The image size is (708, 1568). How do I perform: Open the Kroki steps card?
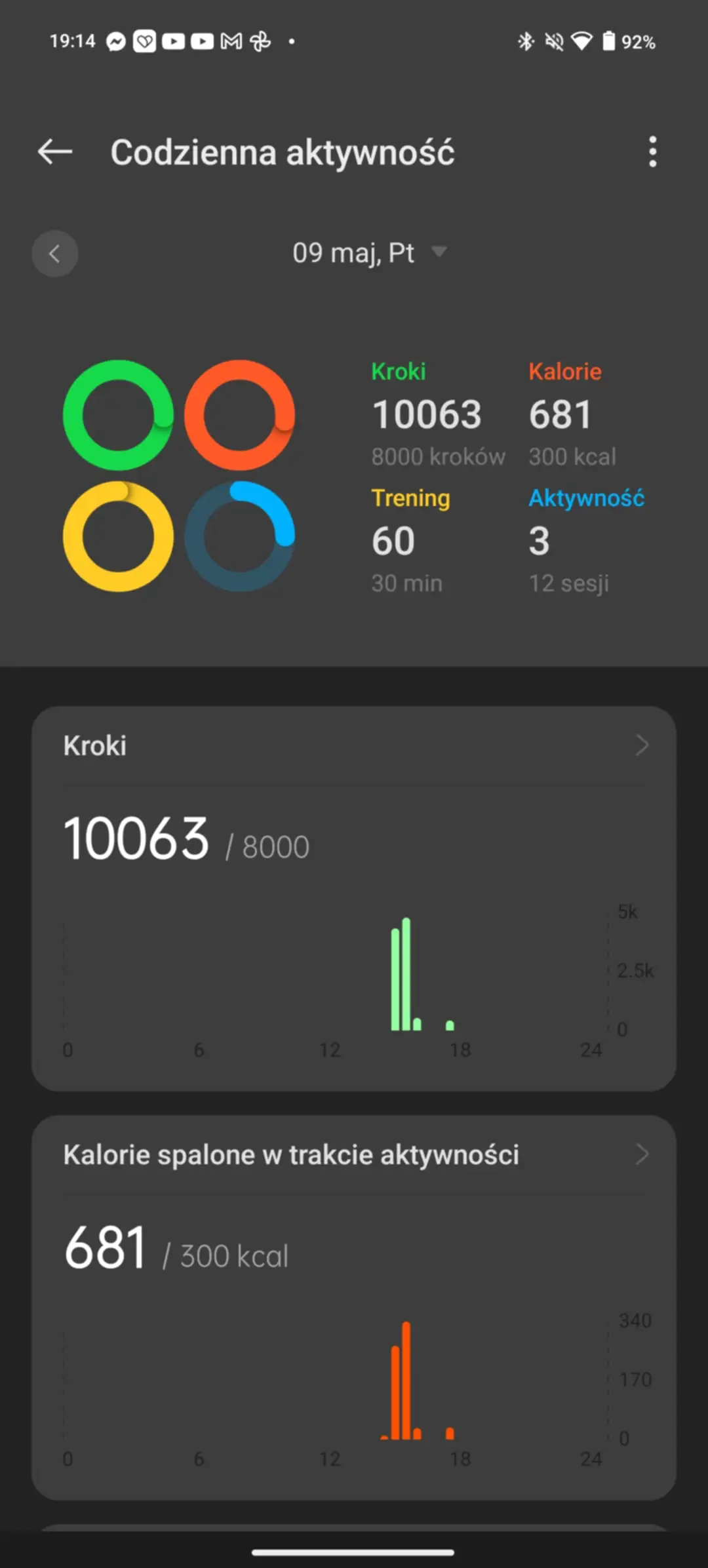(354, 898)
